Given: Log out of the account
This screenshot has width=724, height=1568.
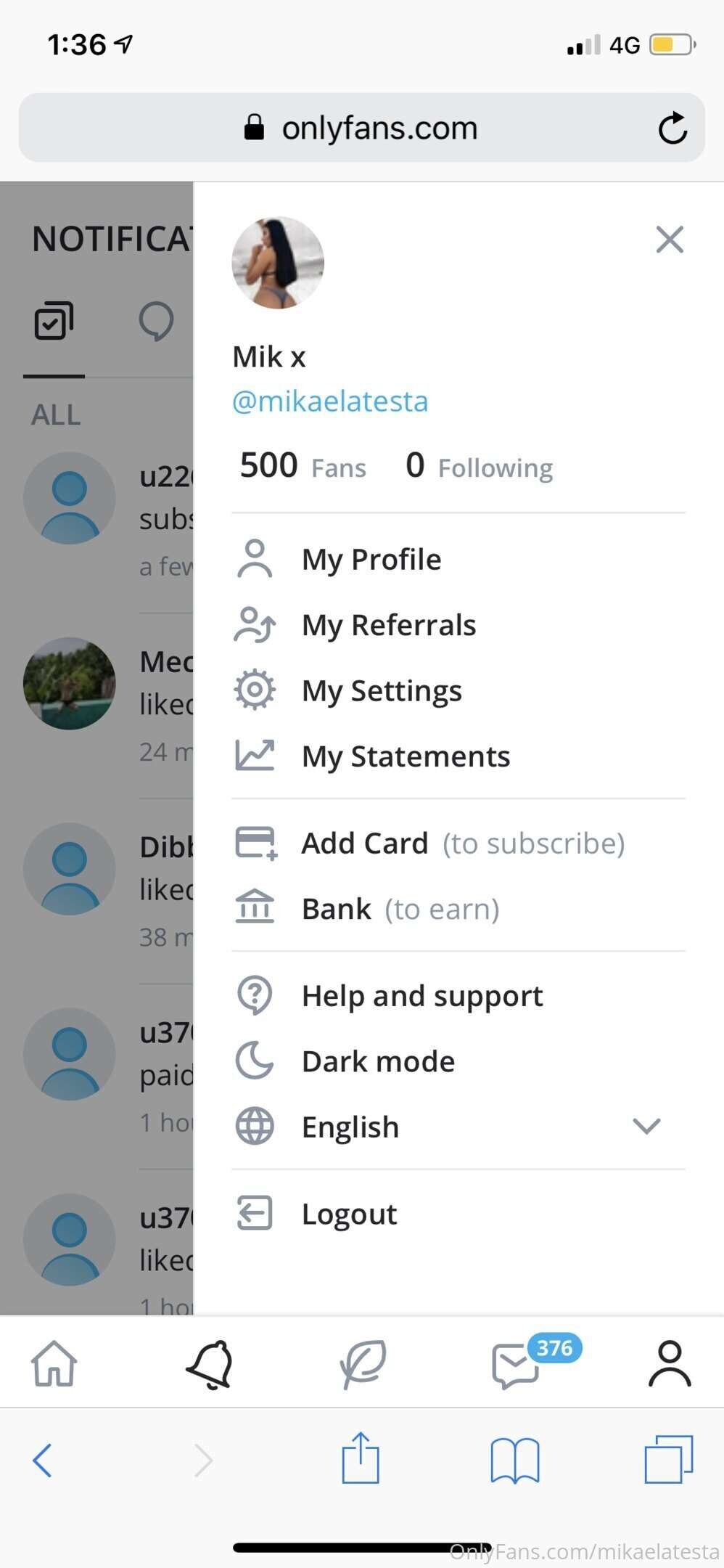Looking at the screenshot, I should (x=349, y=1214).
